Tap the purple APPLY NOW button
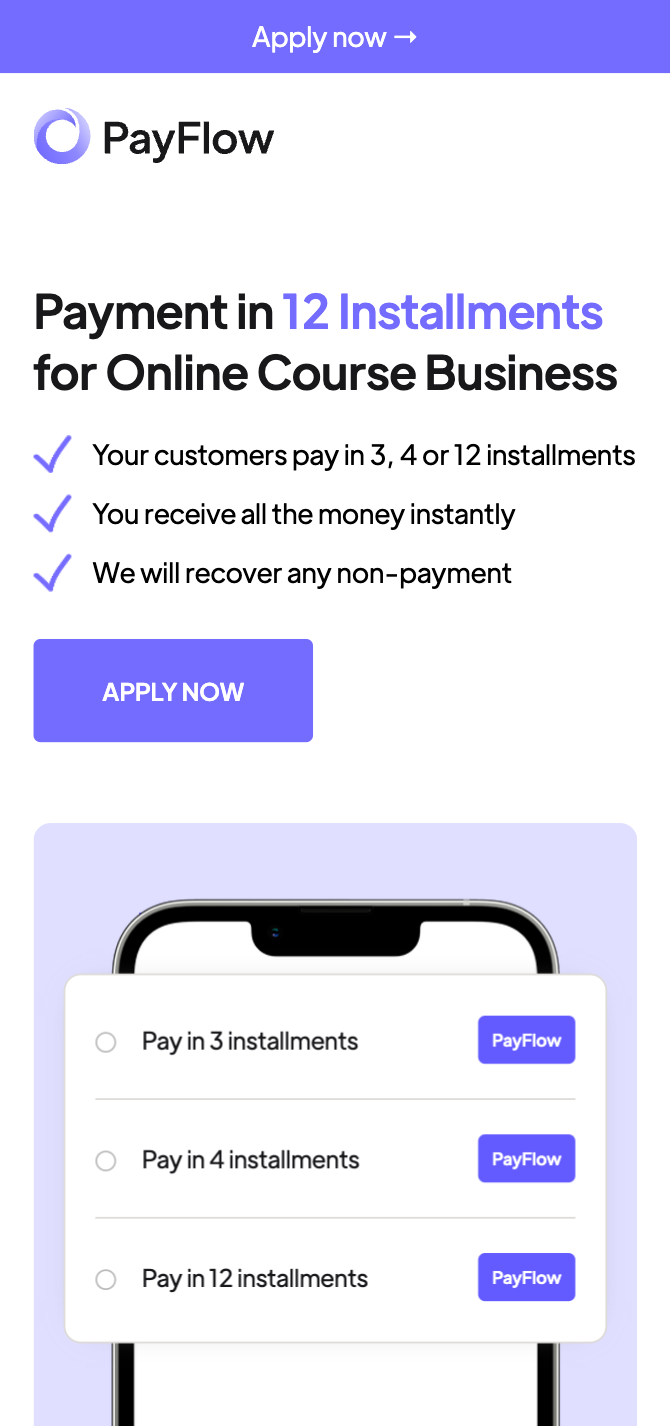Viewport: 670px width, 1426px height. (173, 691)
